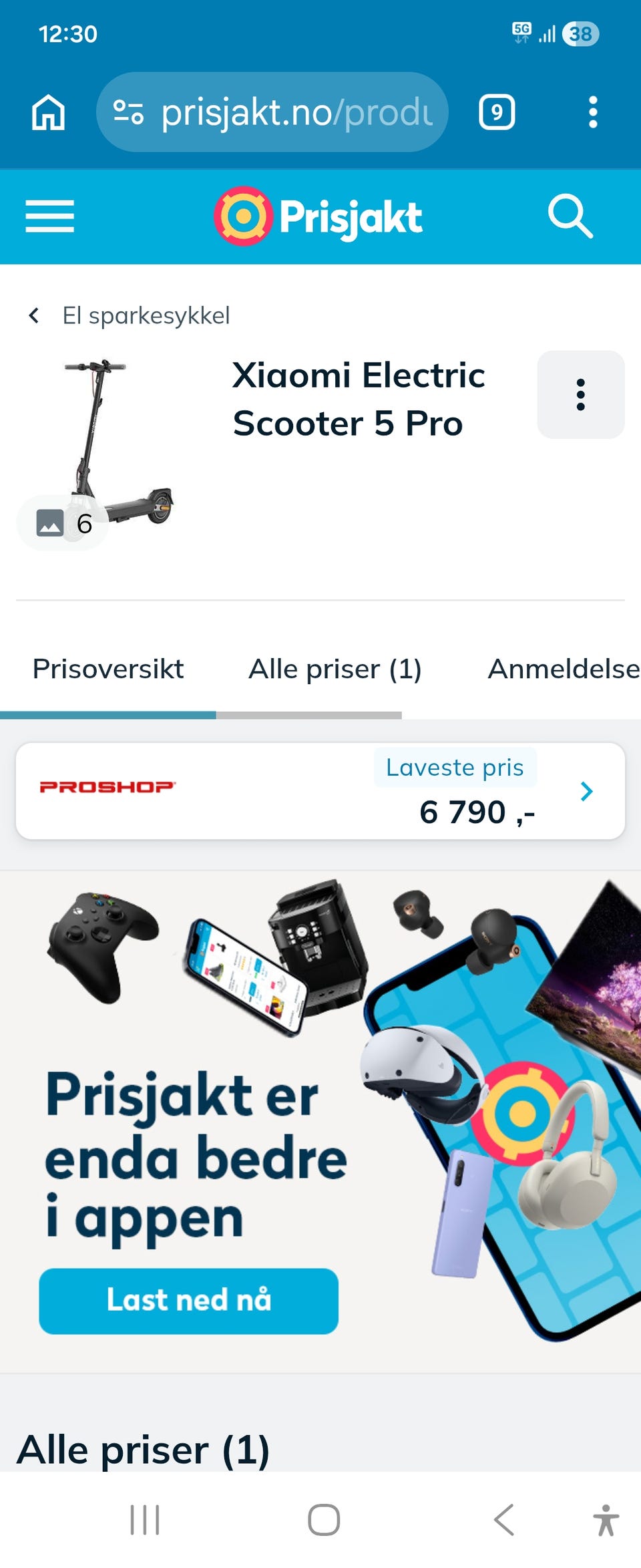The width and height of the screenshot is (641, 1568).
Task: Tap the browser home icon
Action: tap(48, 112)
